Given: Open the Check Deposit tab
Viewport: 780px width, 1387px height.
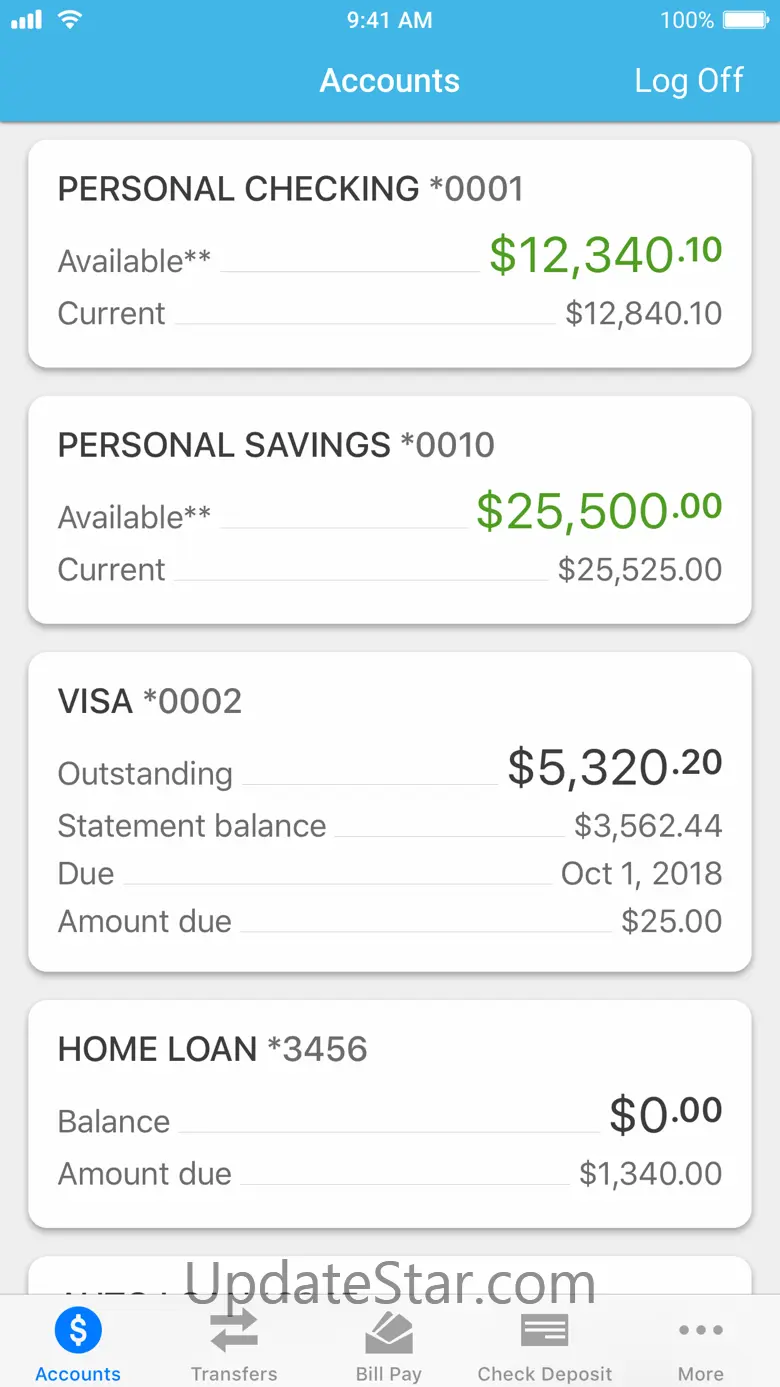Looking at the screenshot, I should pyautogui.click(x=545, y=1343).
